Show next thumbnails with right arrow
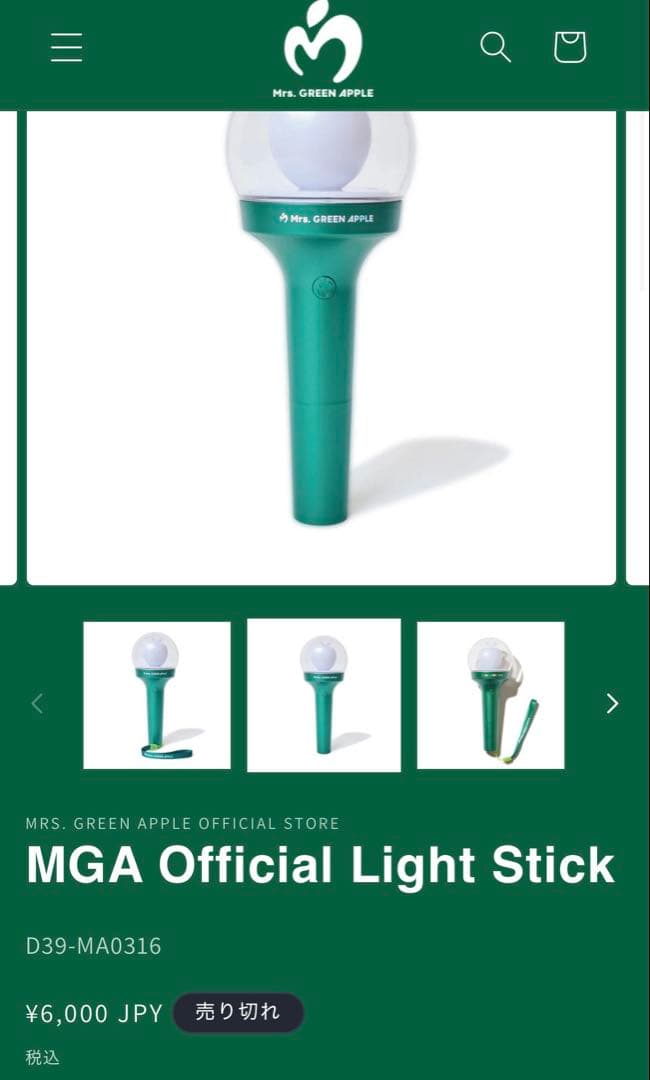650x1080 pixels. [x=612, y=703]
